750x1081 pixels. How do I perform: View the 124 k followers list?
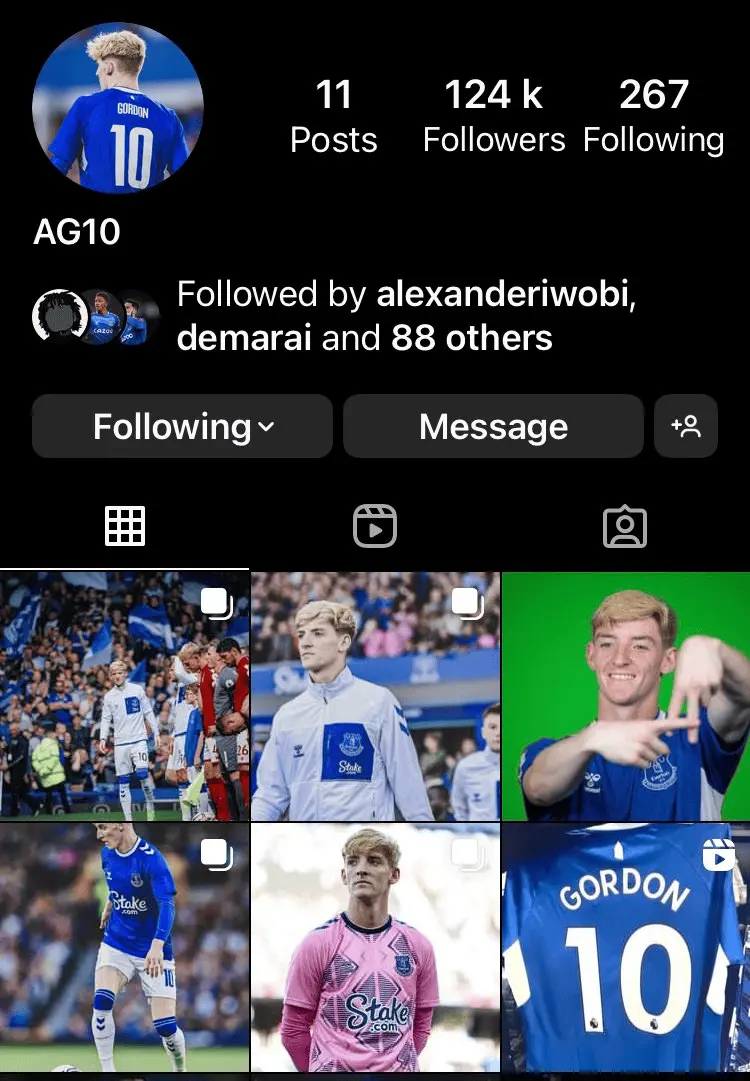pos(493,116)
